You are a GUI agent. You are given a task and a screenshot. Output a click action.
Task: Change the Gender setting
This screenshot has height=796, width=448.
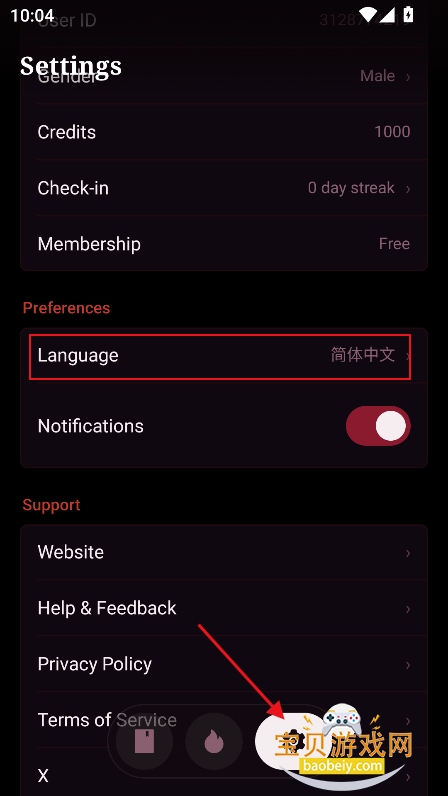click(x=223, y=76)
